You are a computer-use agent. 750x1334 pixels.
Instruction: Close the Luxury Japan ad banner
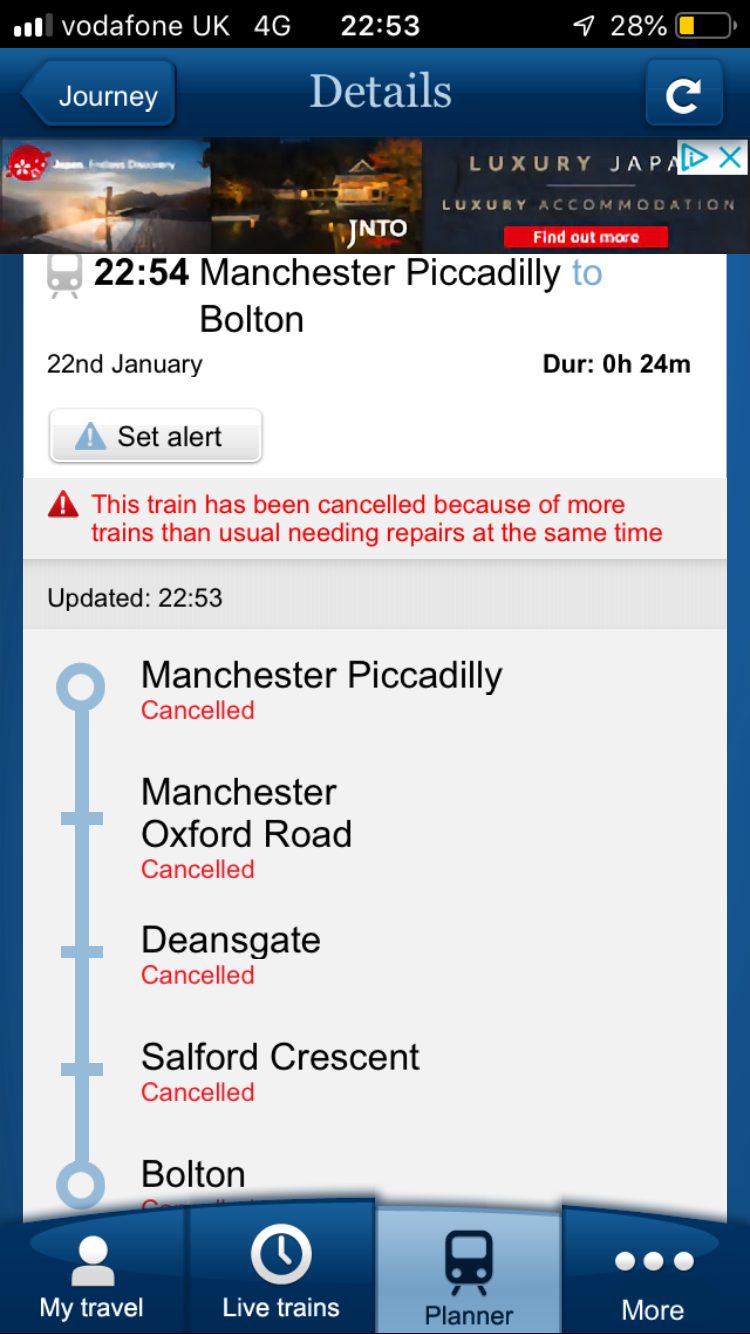pyautogui.click(x=732, y=157)
